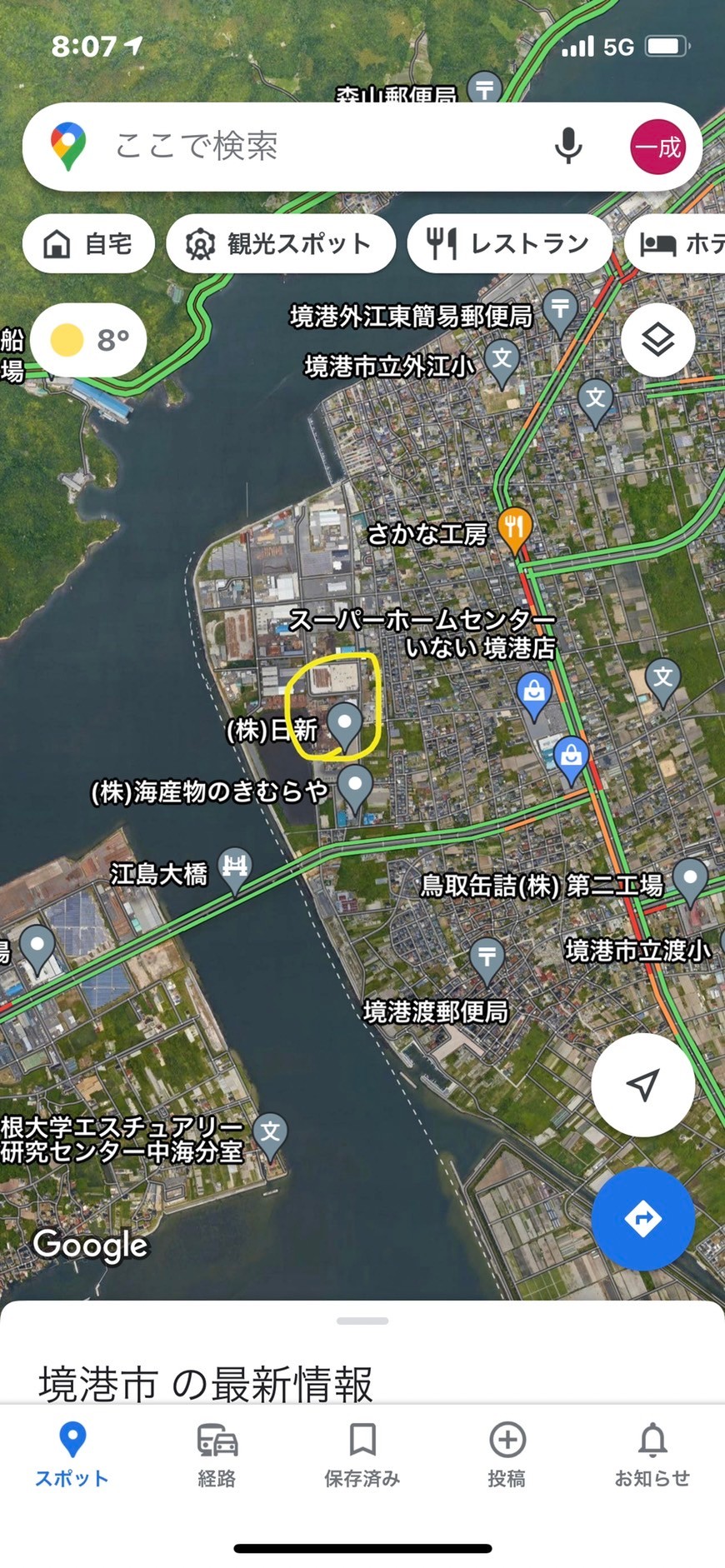
Task: Open the 境港渡郵便局 post office pin
Action: click(487, 961)
